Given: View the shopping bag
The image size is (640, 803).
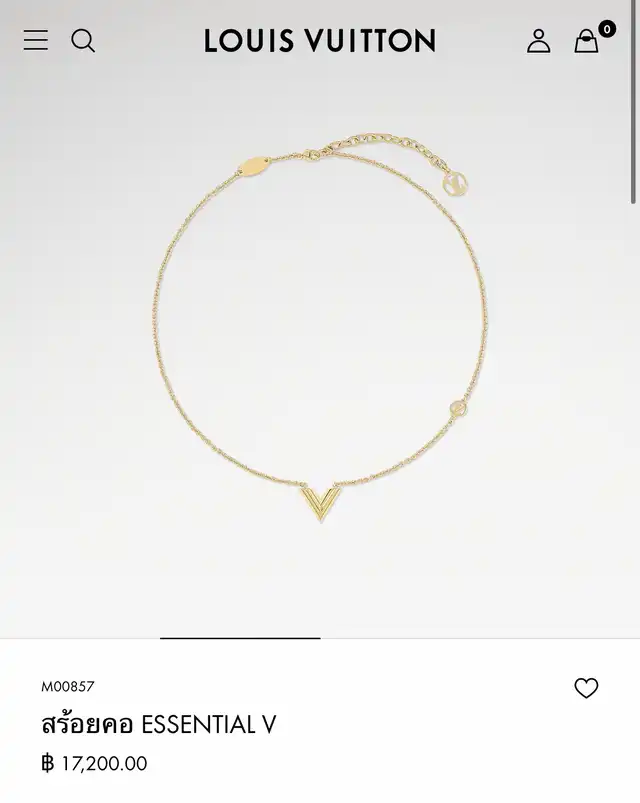Looking at the screenshot, I should tap(587, 41).
